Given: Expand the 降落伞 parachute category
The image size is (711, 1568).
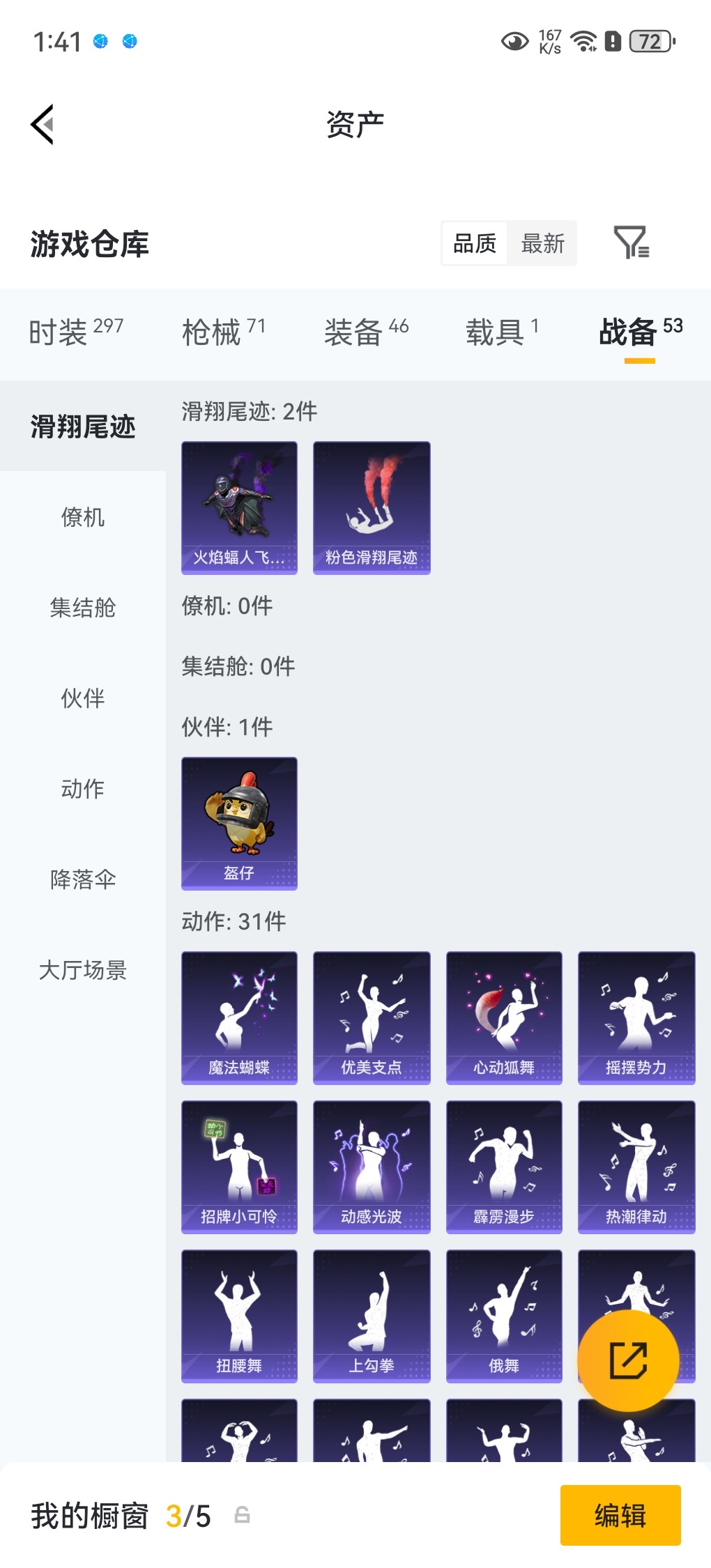Looking at the screenshot, I should click(x=82, y=880).
